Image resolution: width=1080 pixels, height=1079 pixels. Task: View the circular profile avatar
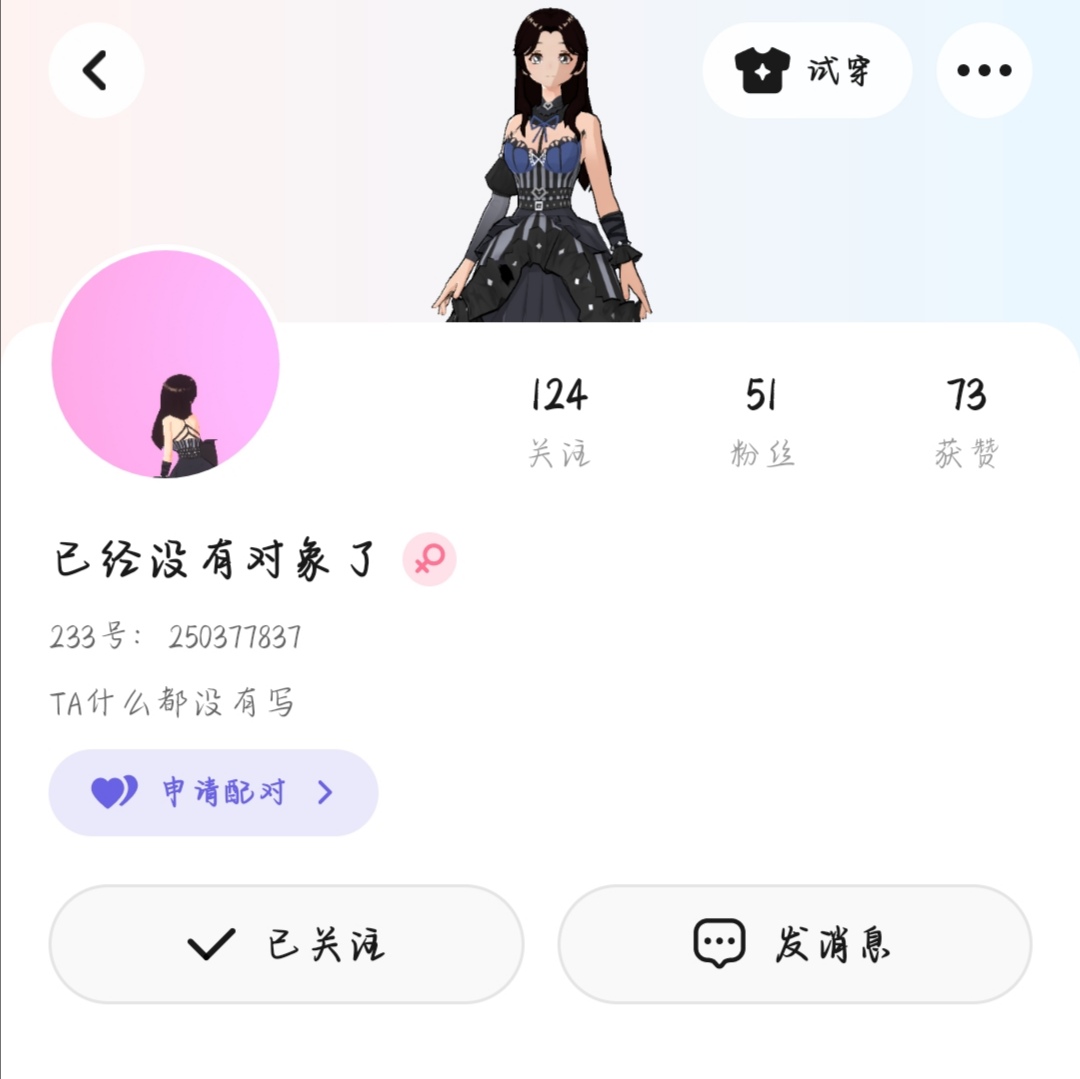click(x=165, y=364)
